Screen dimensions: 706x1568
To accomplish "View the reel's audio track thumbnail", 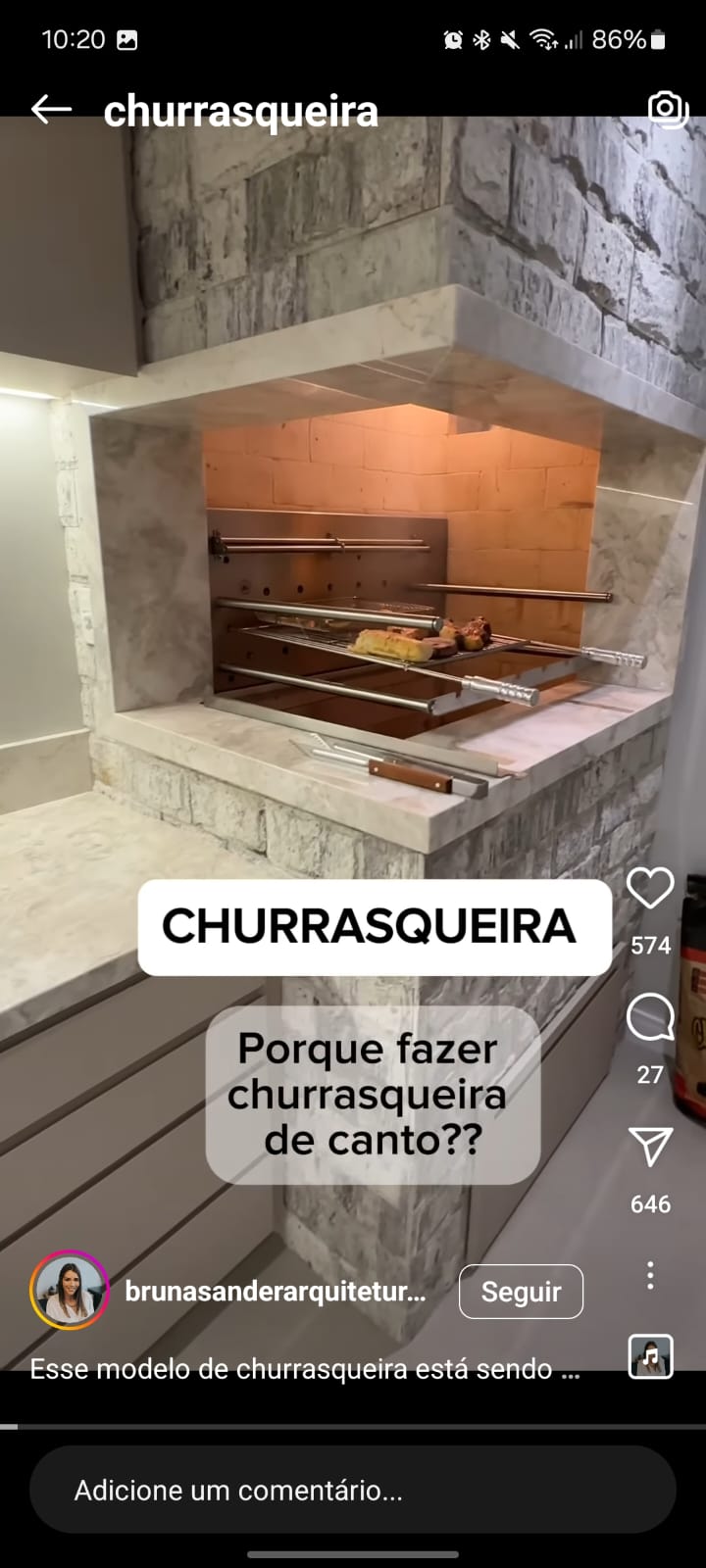I will click(651, 1357).
